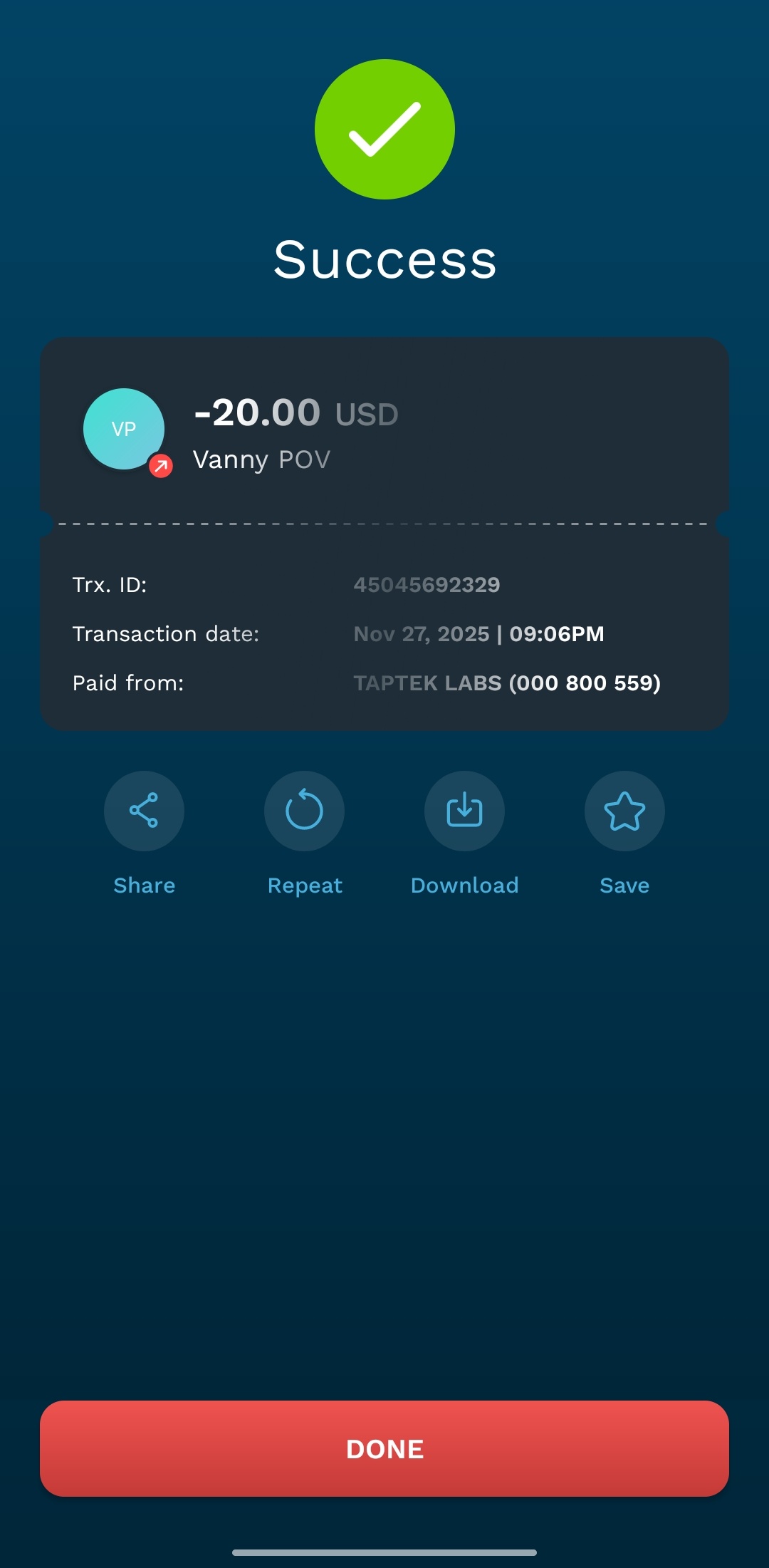Save this transaction as favorite
769x1568 pixels.
pos(624,811)
